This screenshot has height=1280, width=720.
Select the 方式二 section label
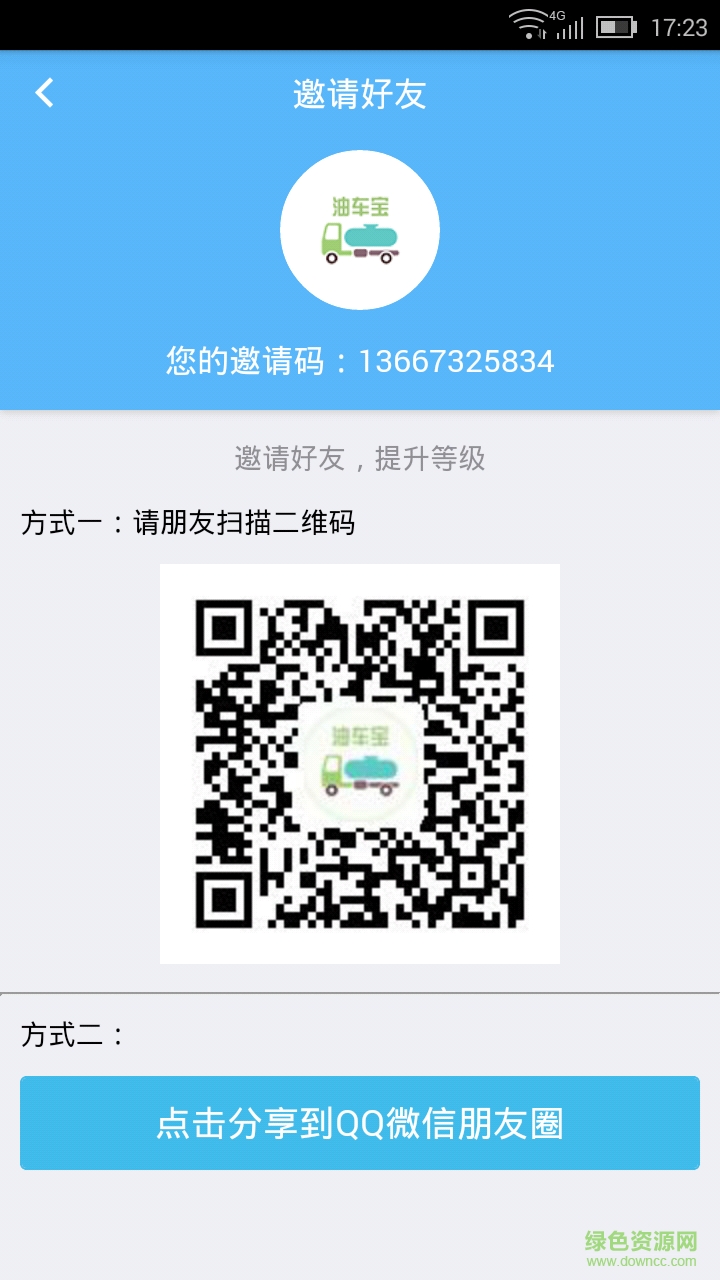[x=62, y=1037]
